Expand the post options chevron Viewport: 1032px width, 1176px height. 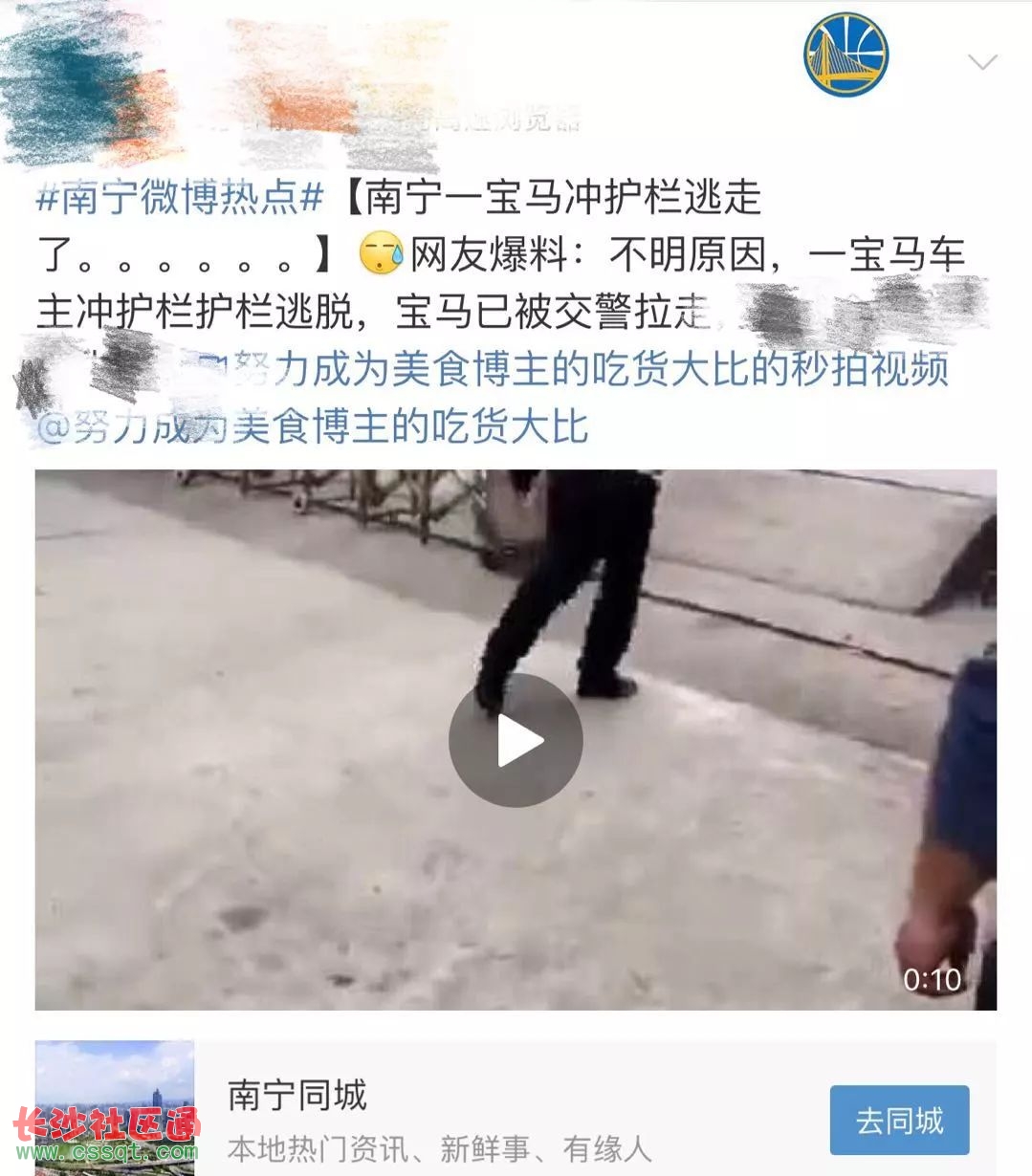click(982, 63)
